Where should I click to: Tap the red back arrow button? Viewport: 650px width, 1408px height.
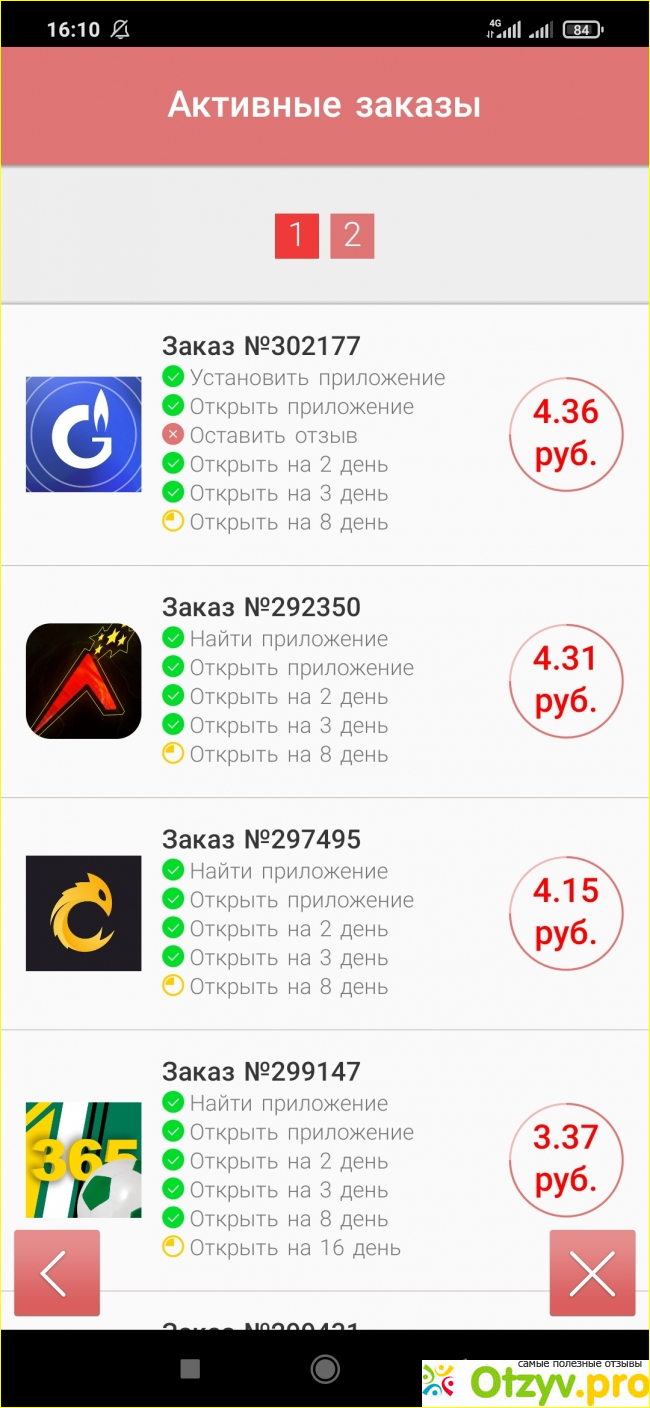point(57,1272)
